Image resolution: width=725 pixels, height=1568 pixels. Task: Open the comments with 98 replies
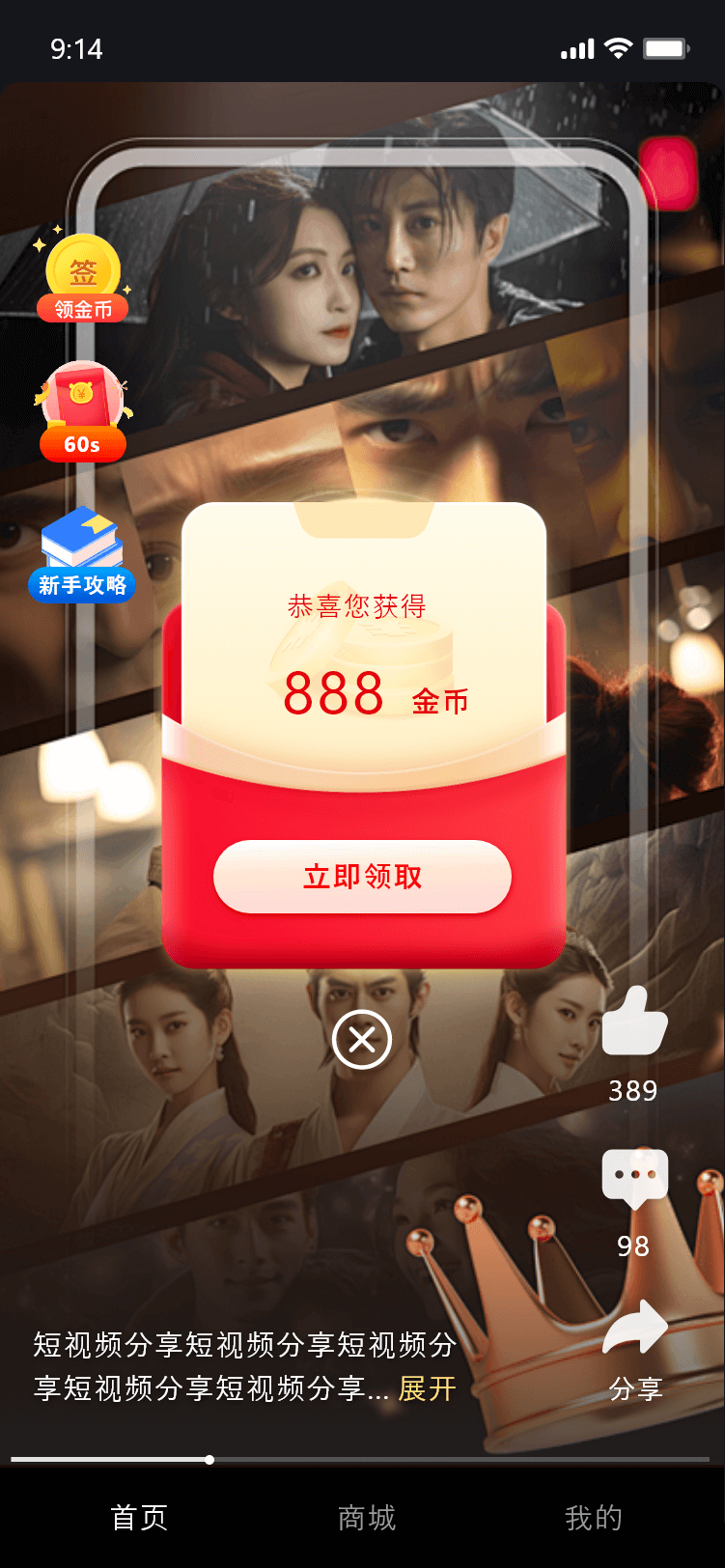(634, 1180)
